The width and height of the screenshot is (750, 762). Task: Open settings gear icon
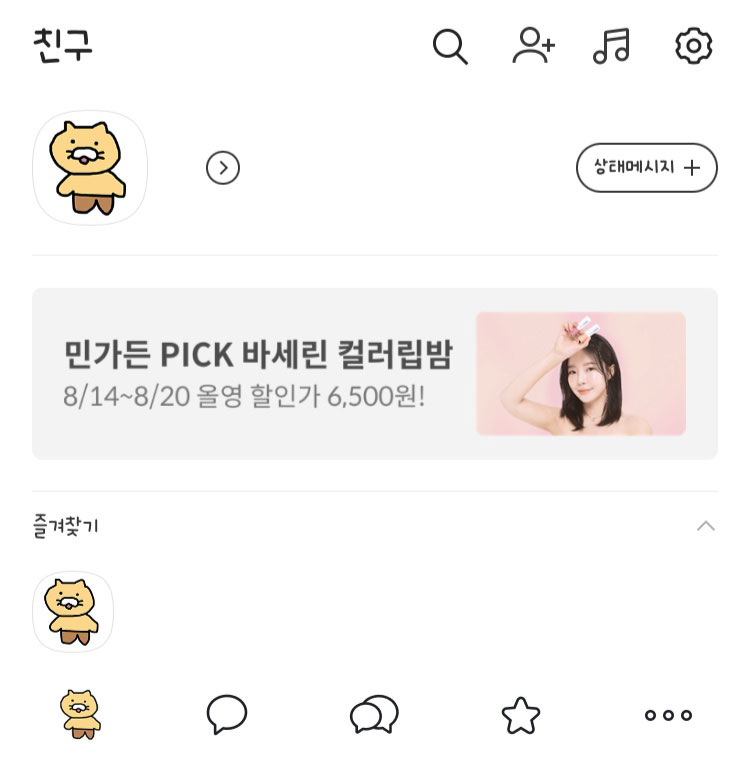[693, 46]
